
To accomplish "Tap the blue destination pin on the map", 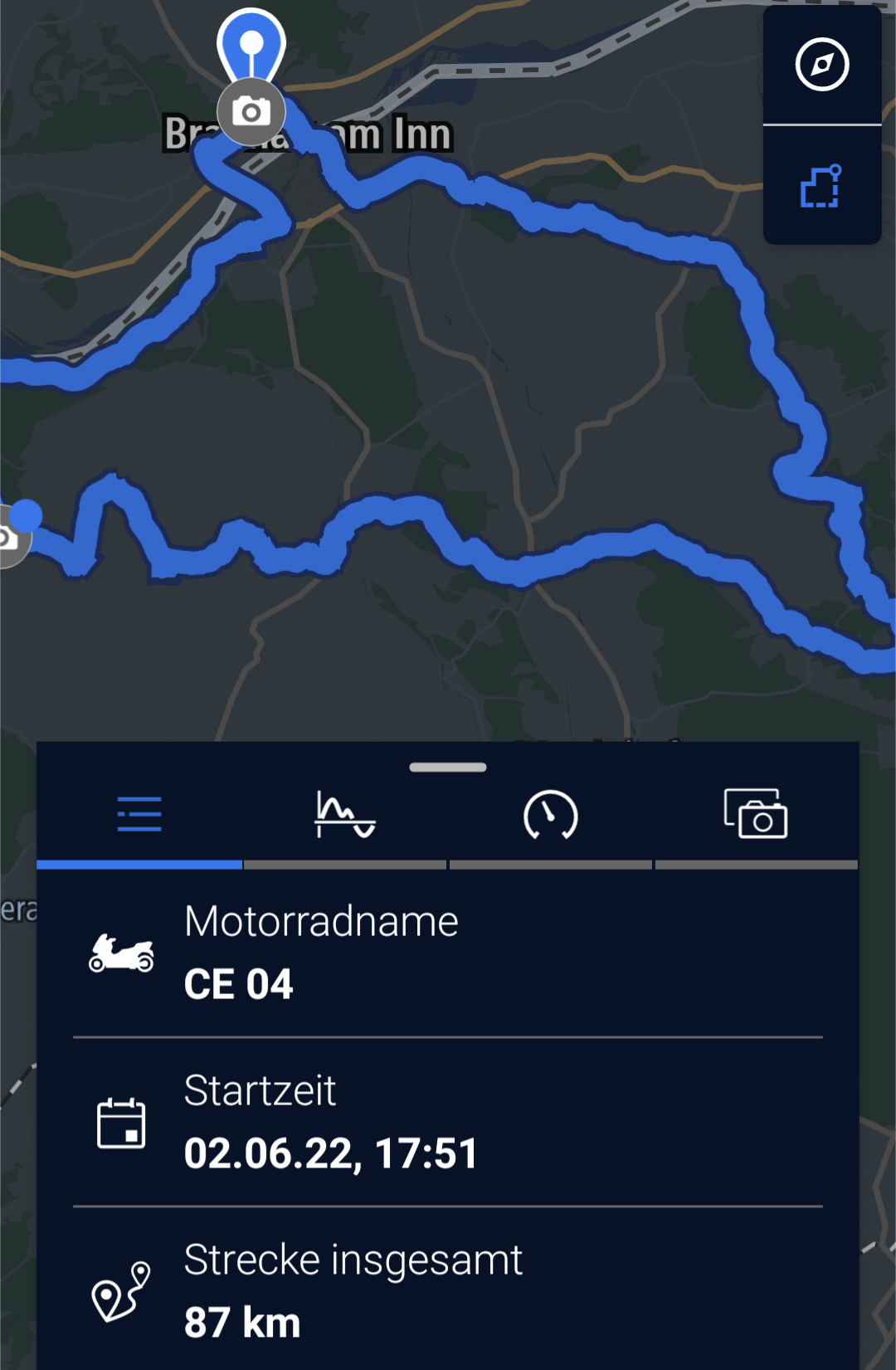I will pyautogui.click(x=251, y=43).
